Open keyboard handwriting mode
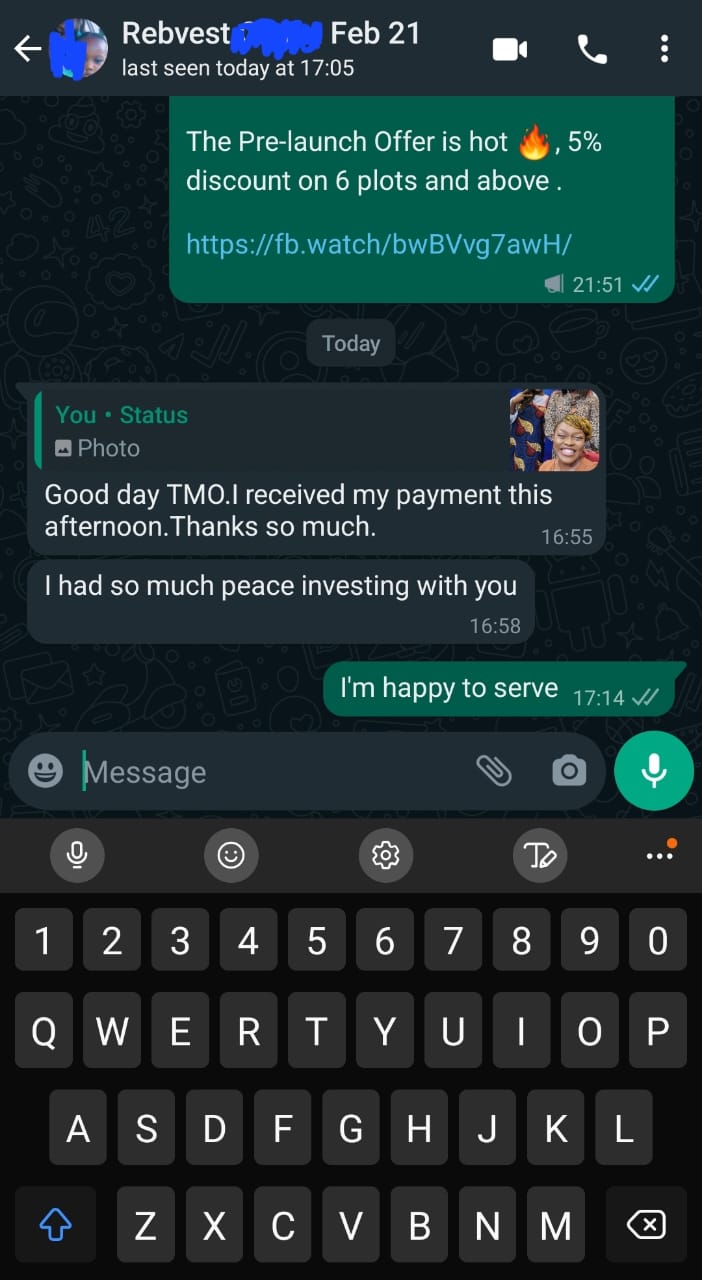The height and width of the screenshot is (1280, 702). pos(540,855)
